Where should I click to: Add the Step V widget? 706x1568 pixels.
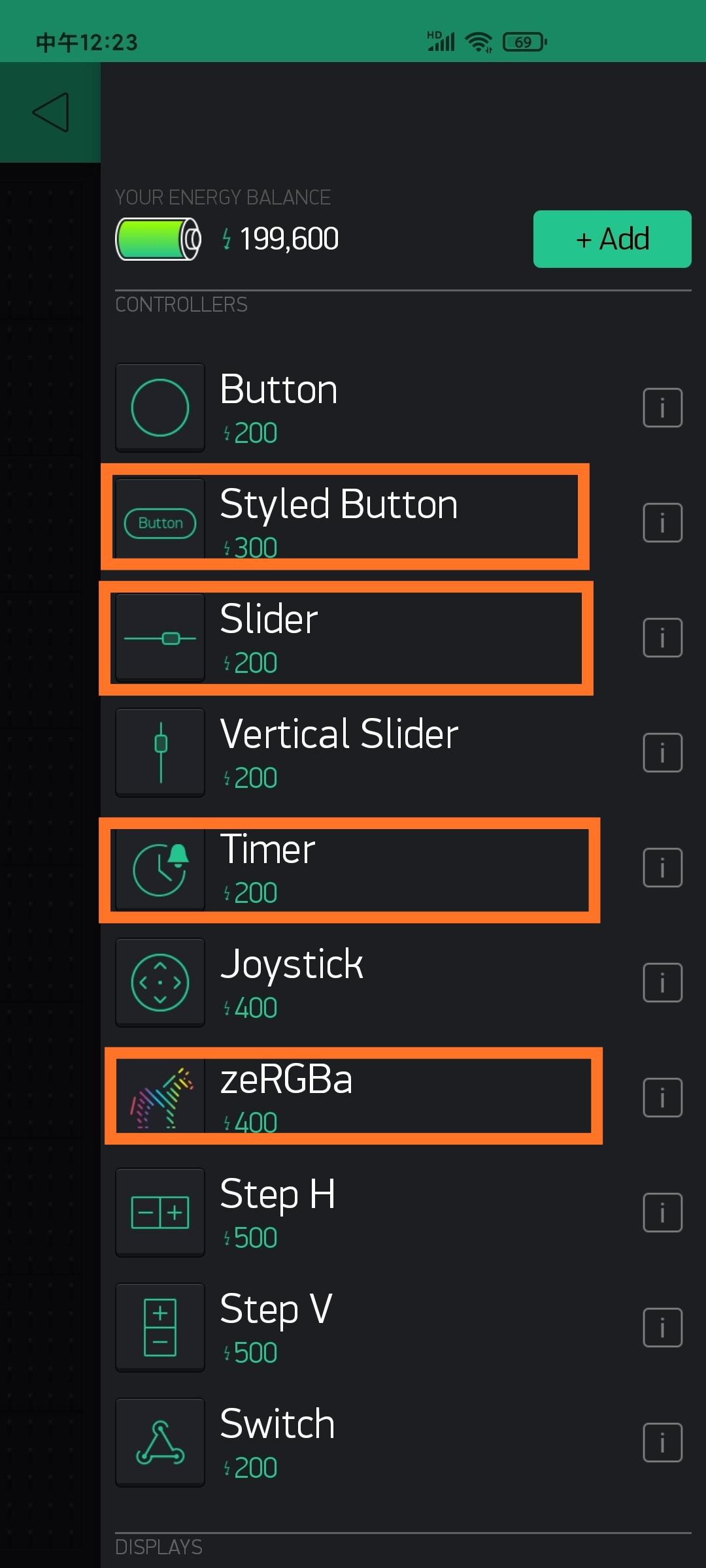[366, 1328]
